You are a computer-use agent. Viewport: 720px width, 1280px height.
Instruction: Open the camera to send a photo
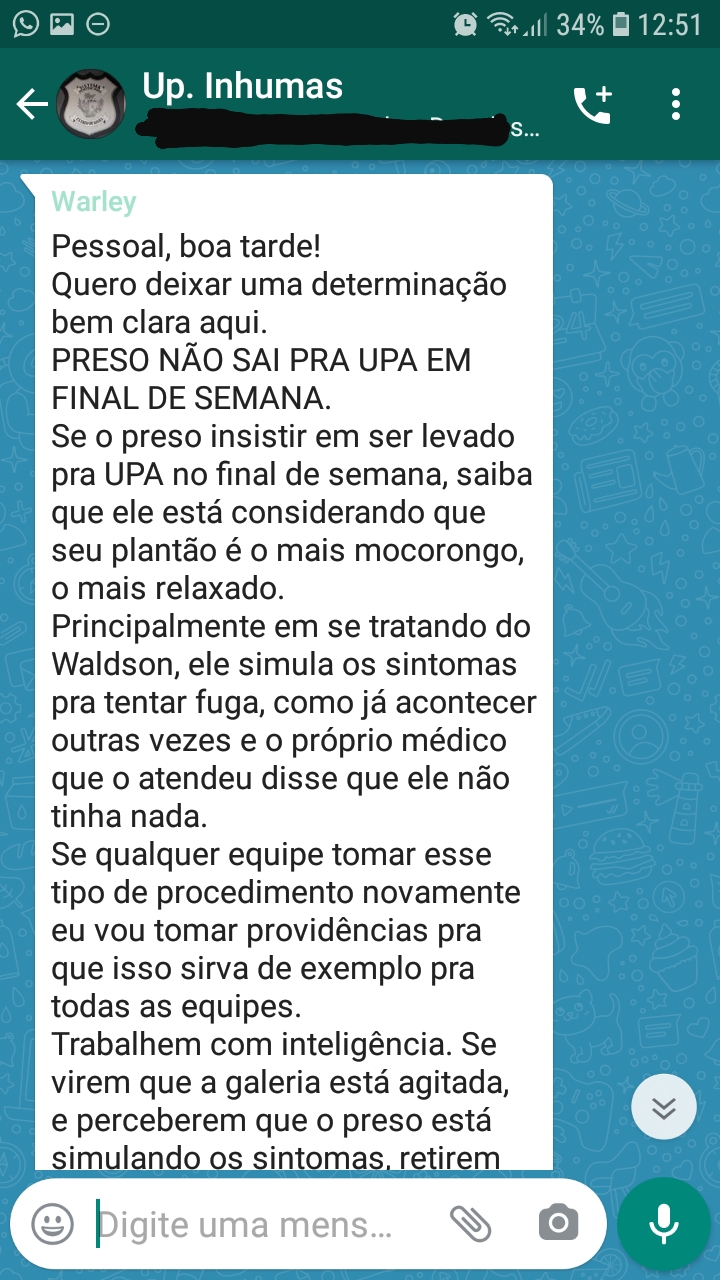[558, 1223]
